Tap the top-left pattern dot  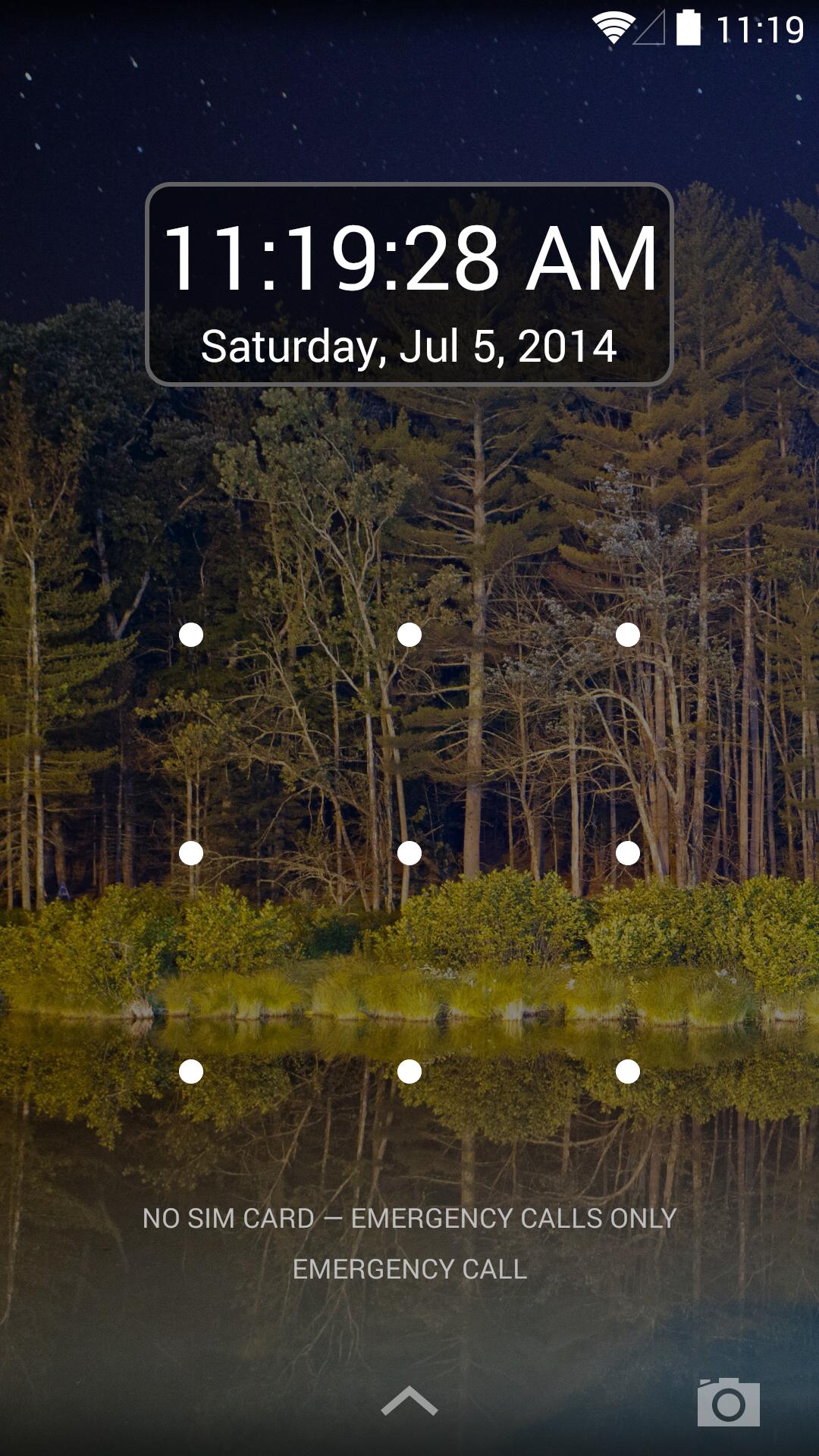191,635
